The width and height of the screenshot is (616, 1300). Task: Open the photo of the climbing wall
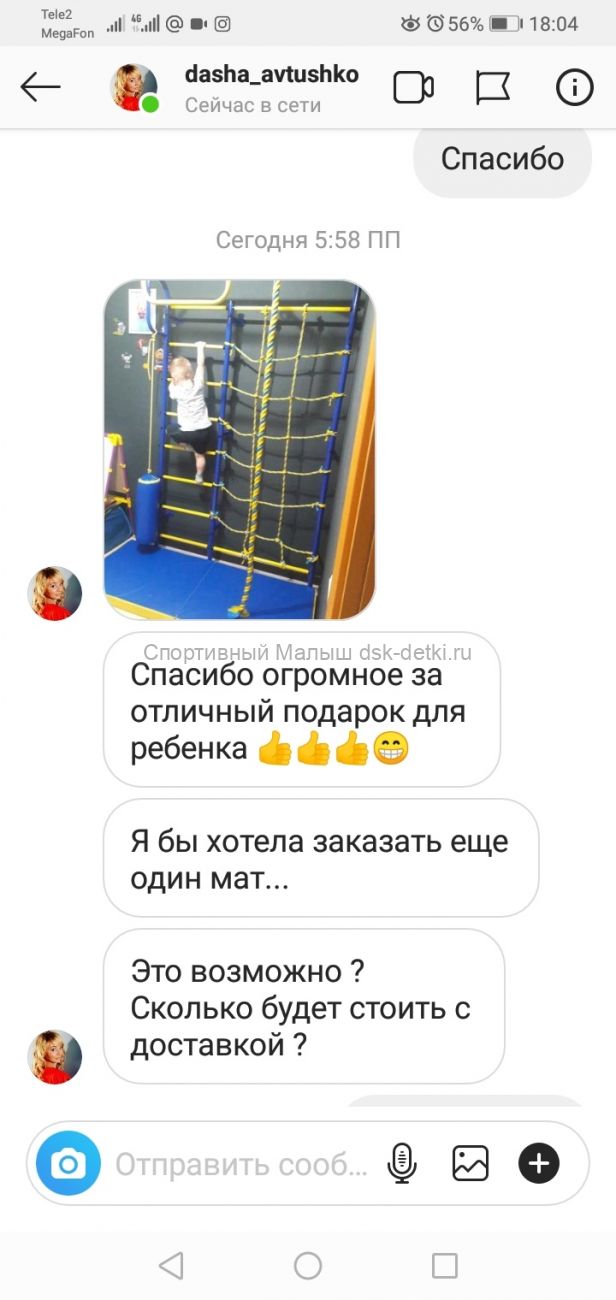coord(240,450)
